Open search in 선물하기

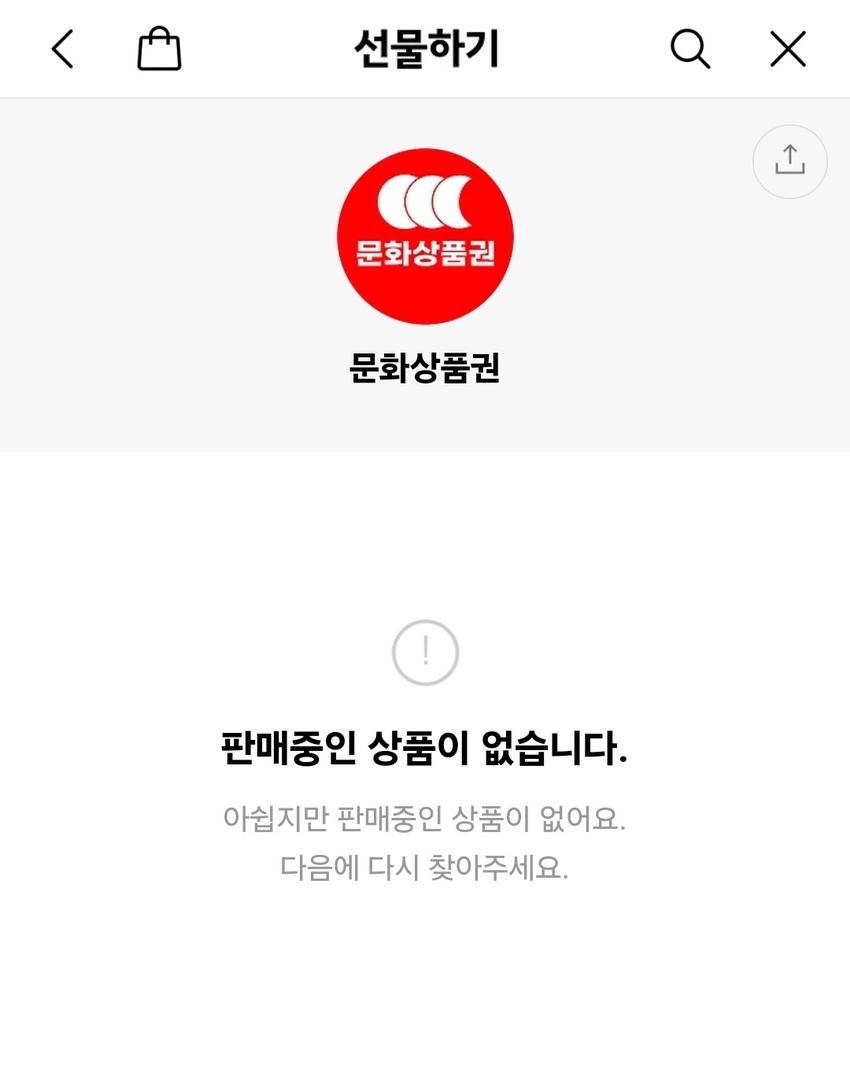[690, 48]
